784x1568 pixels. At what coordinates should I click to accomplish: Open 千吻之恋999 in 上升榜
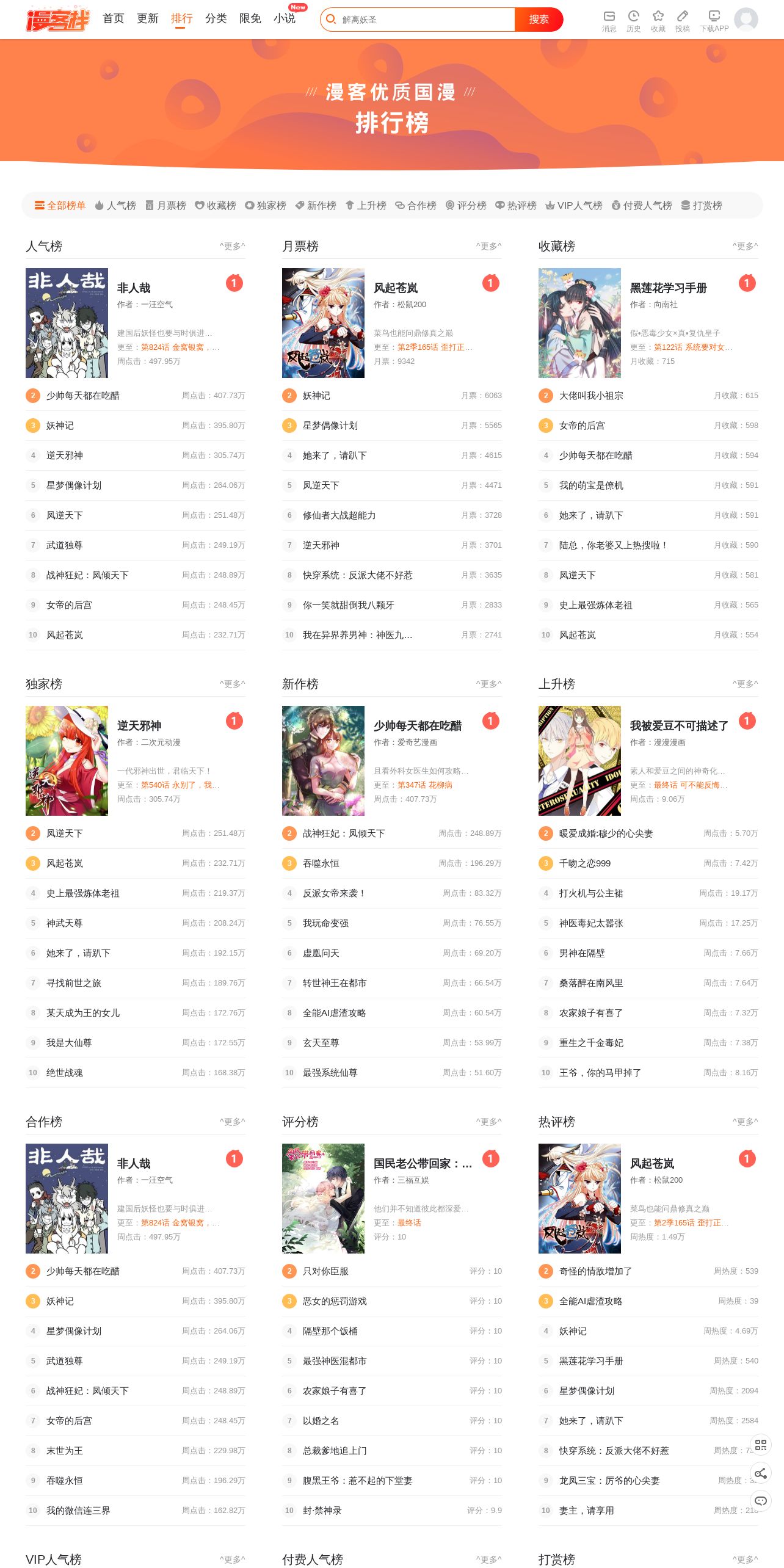[585, 863]
